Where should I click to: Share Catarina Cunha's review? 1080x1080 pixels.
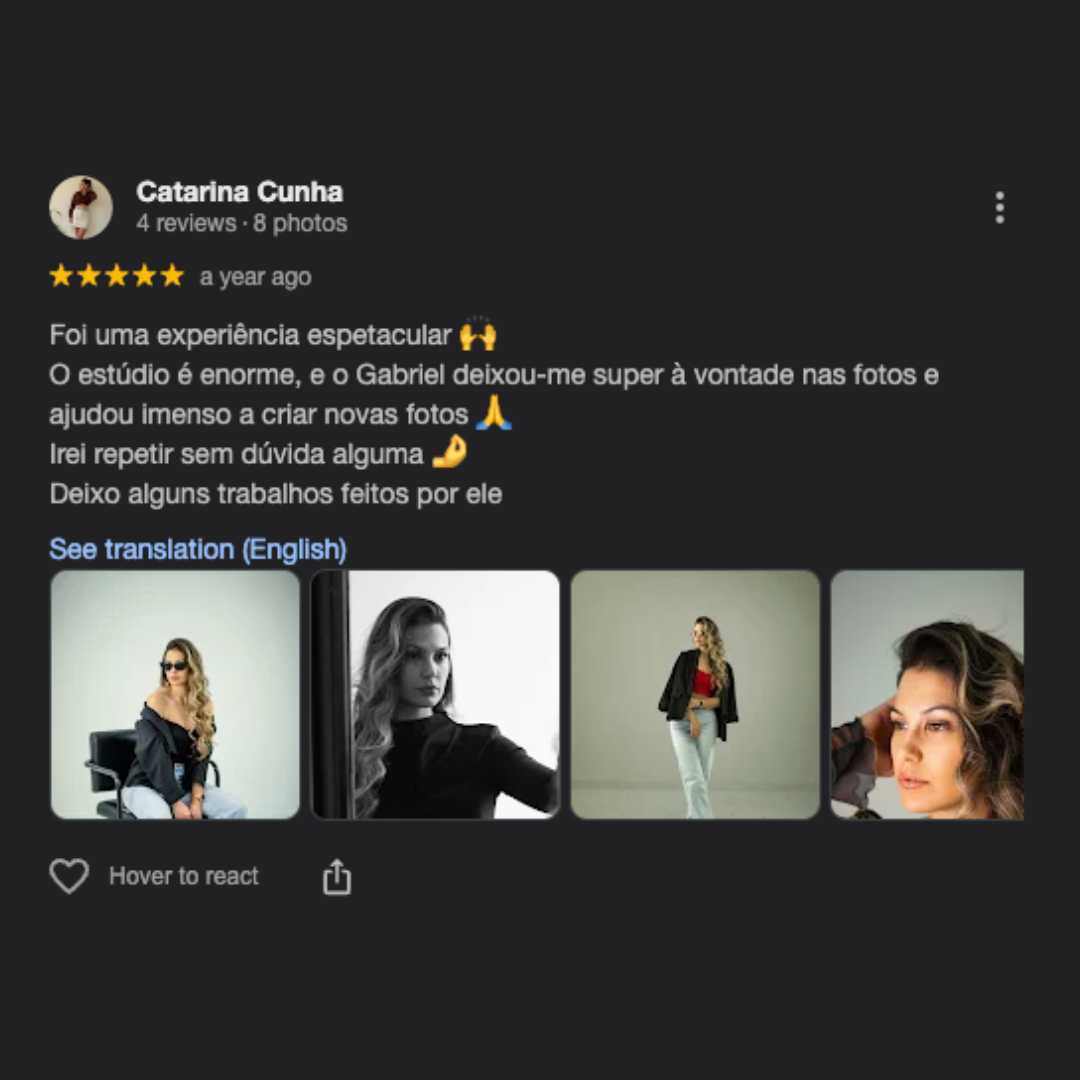pos(337,876)
